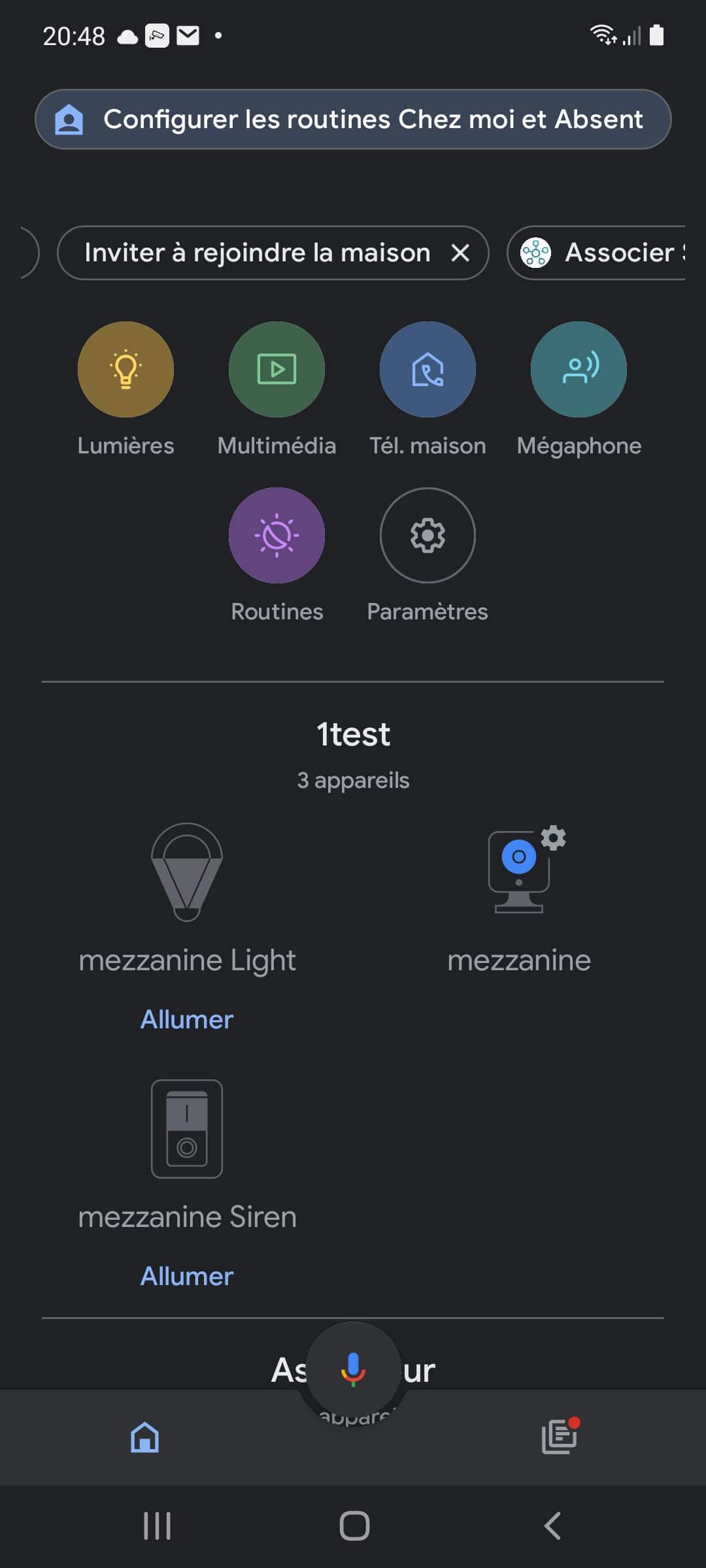706x1568 pixels.
Task: Launch the Mégaphone broadcast
Action: 579,369
